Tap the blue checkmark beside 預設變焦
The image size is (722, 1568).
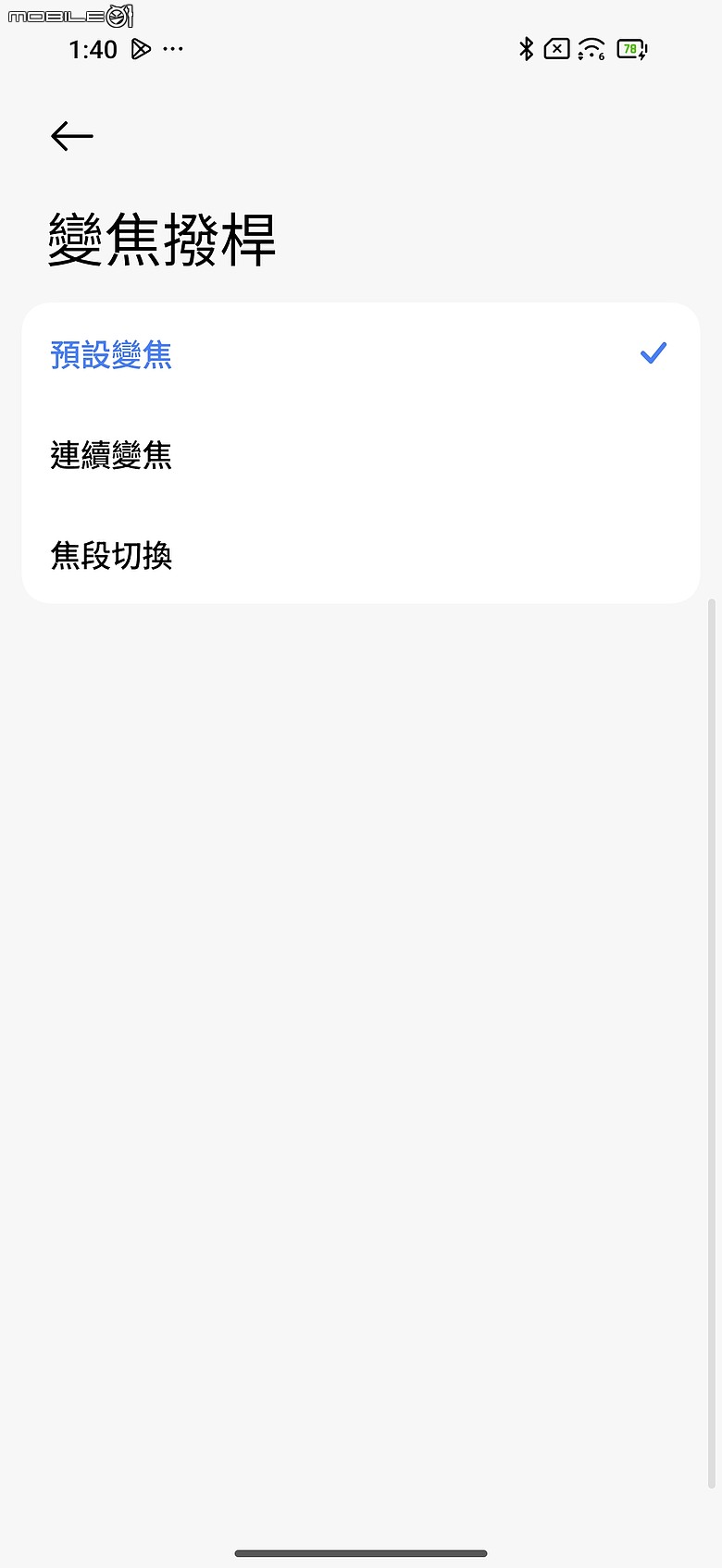[x=653, y=352]
